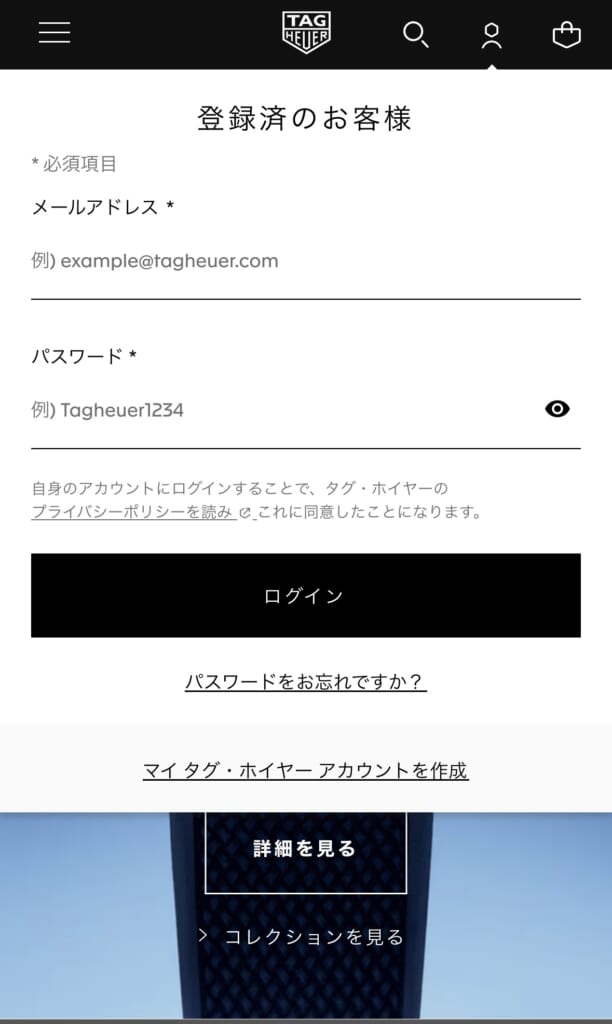This screenshot has width=612, height=1024.
Task: Tap the 詳細を見る button
Action: (x=305, y=849)
